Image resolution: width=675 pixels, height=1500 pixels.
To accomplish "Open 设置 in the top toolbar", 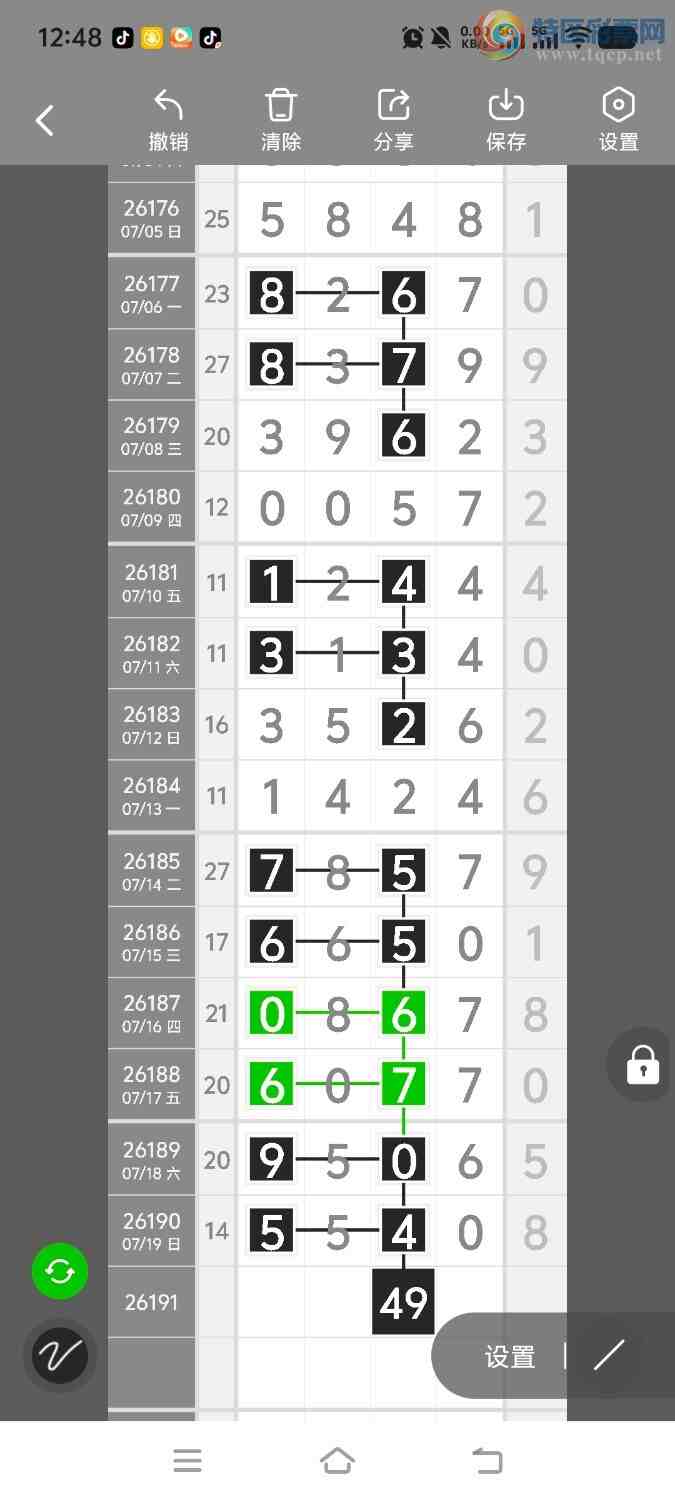I will (x=618, y=120).
